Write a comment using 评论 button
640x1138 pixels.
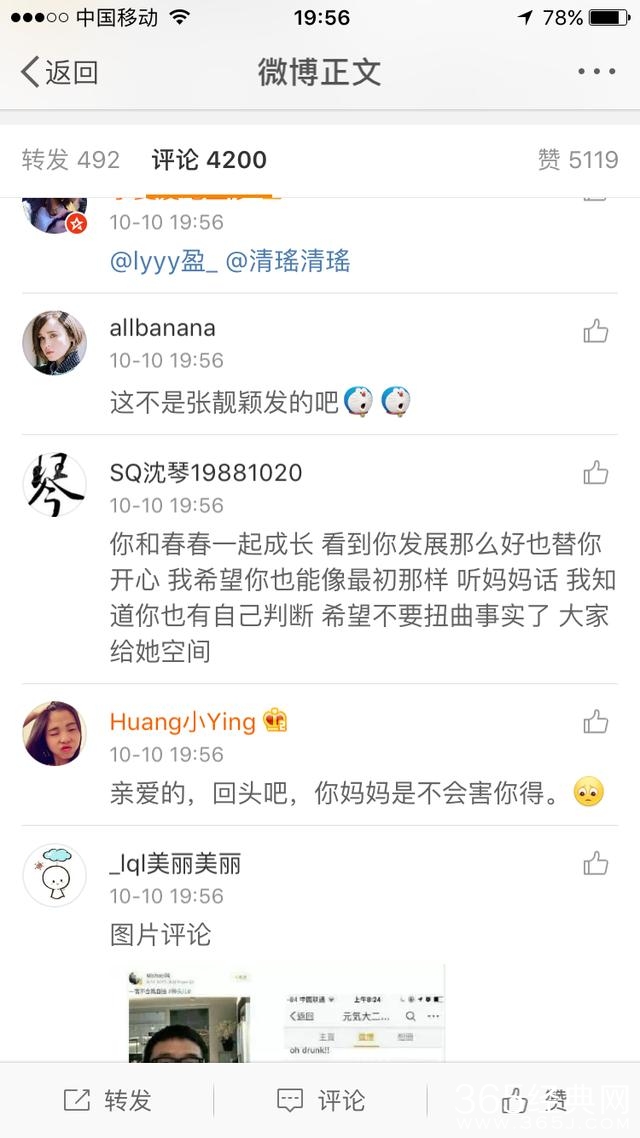[x=320, y=1101]
